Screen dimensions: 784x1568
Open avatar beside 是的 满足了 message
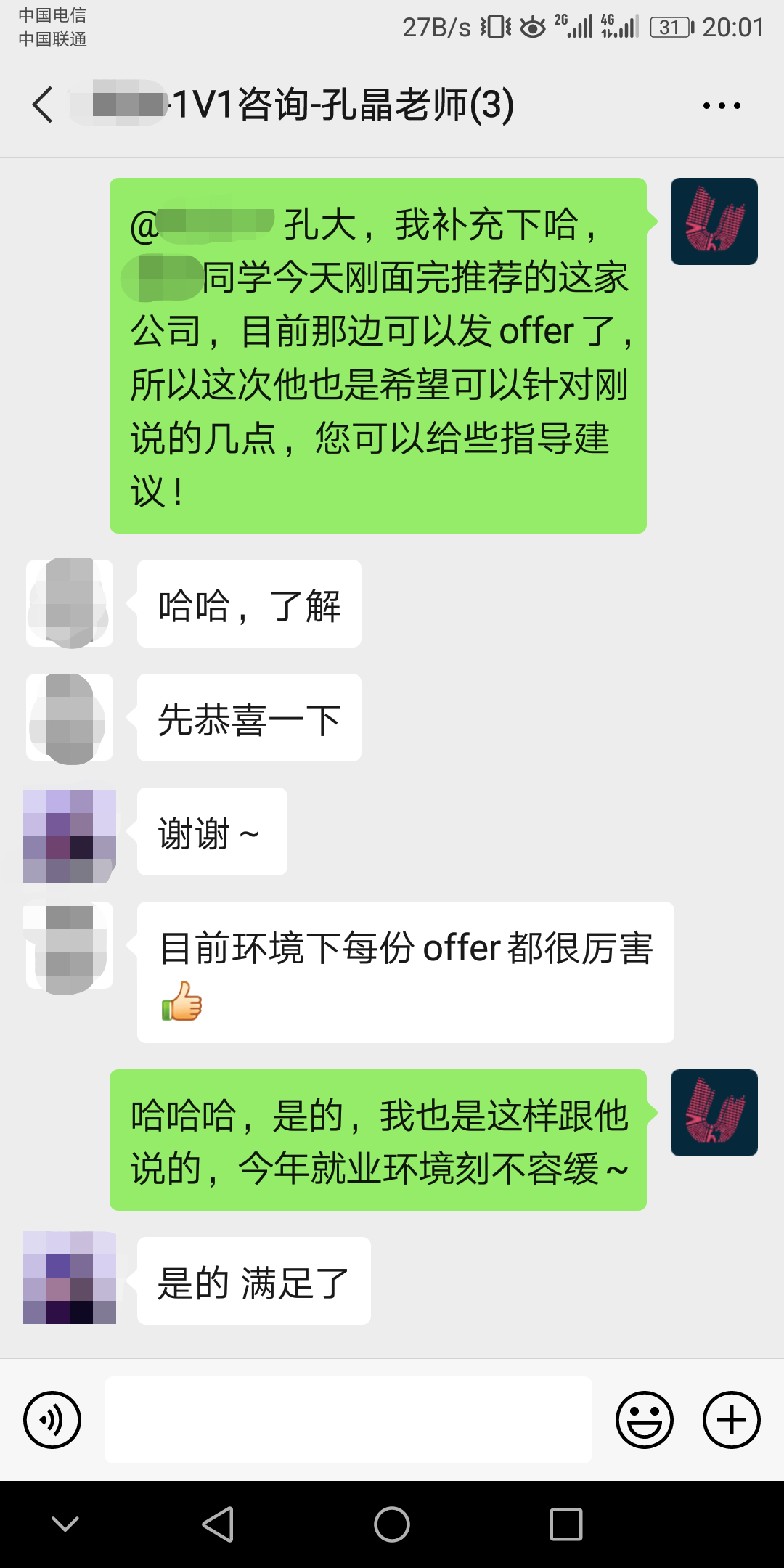(x=70, y=1278)
